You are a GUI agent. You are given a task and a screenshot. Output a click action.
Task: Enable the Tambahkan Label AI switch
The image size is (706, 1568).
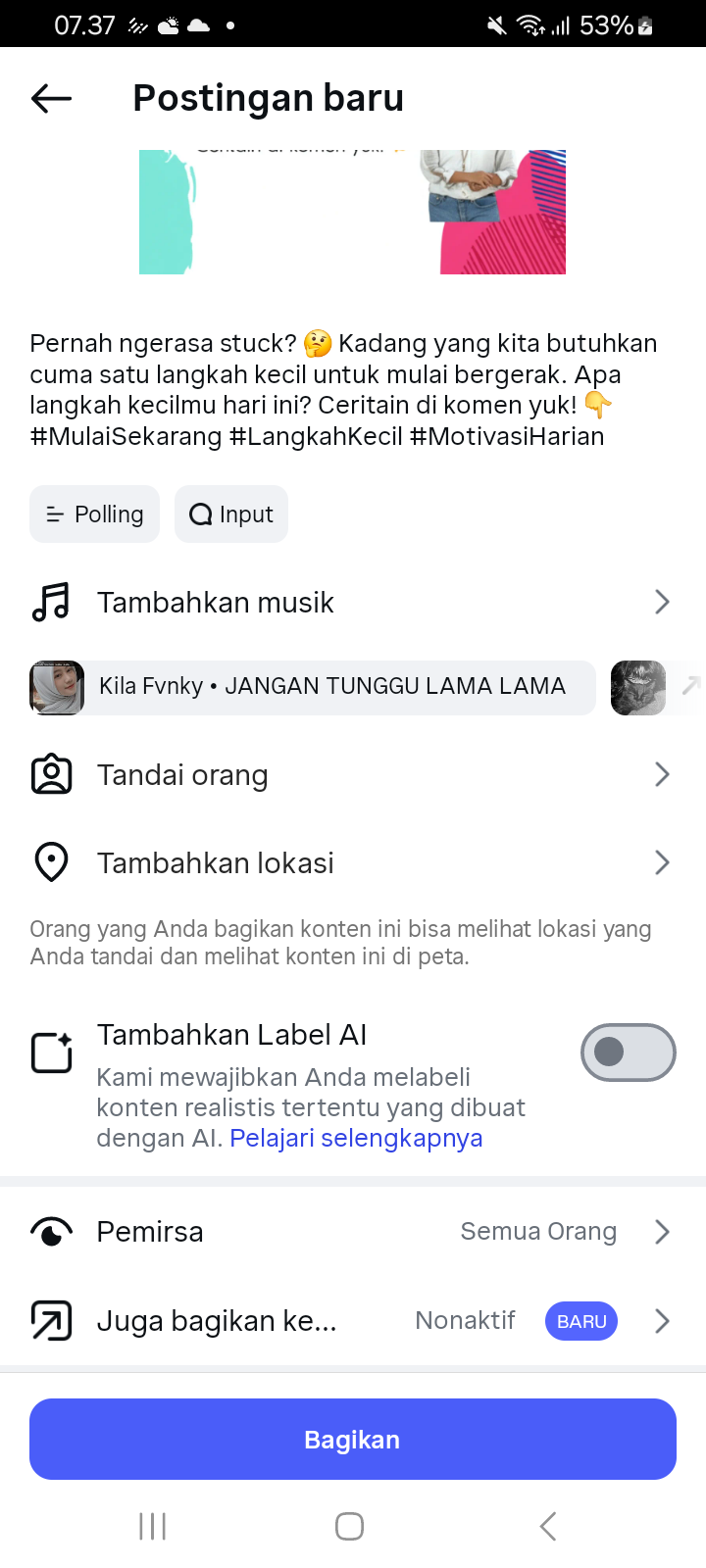[x=628, y=1053]
